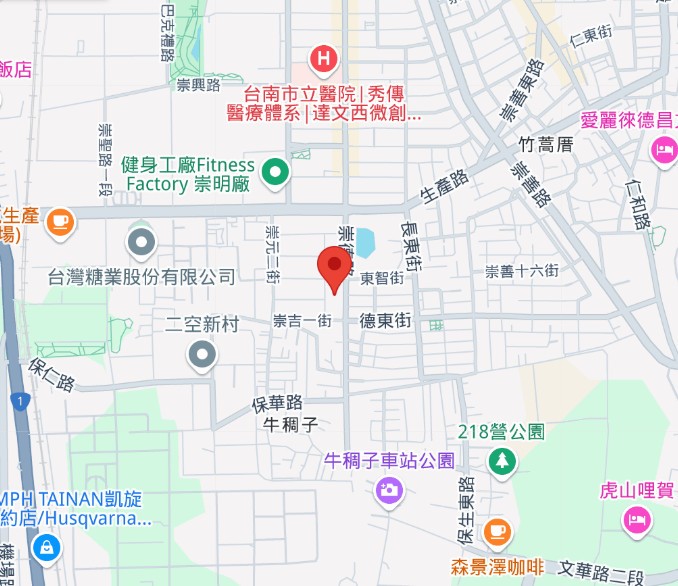Open the 牛稠子車站公園 camera marker
Image resolution: width=678 pixels, height=586 pixels.
click(388, 490)
